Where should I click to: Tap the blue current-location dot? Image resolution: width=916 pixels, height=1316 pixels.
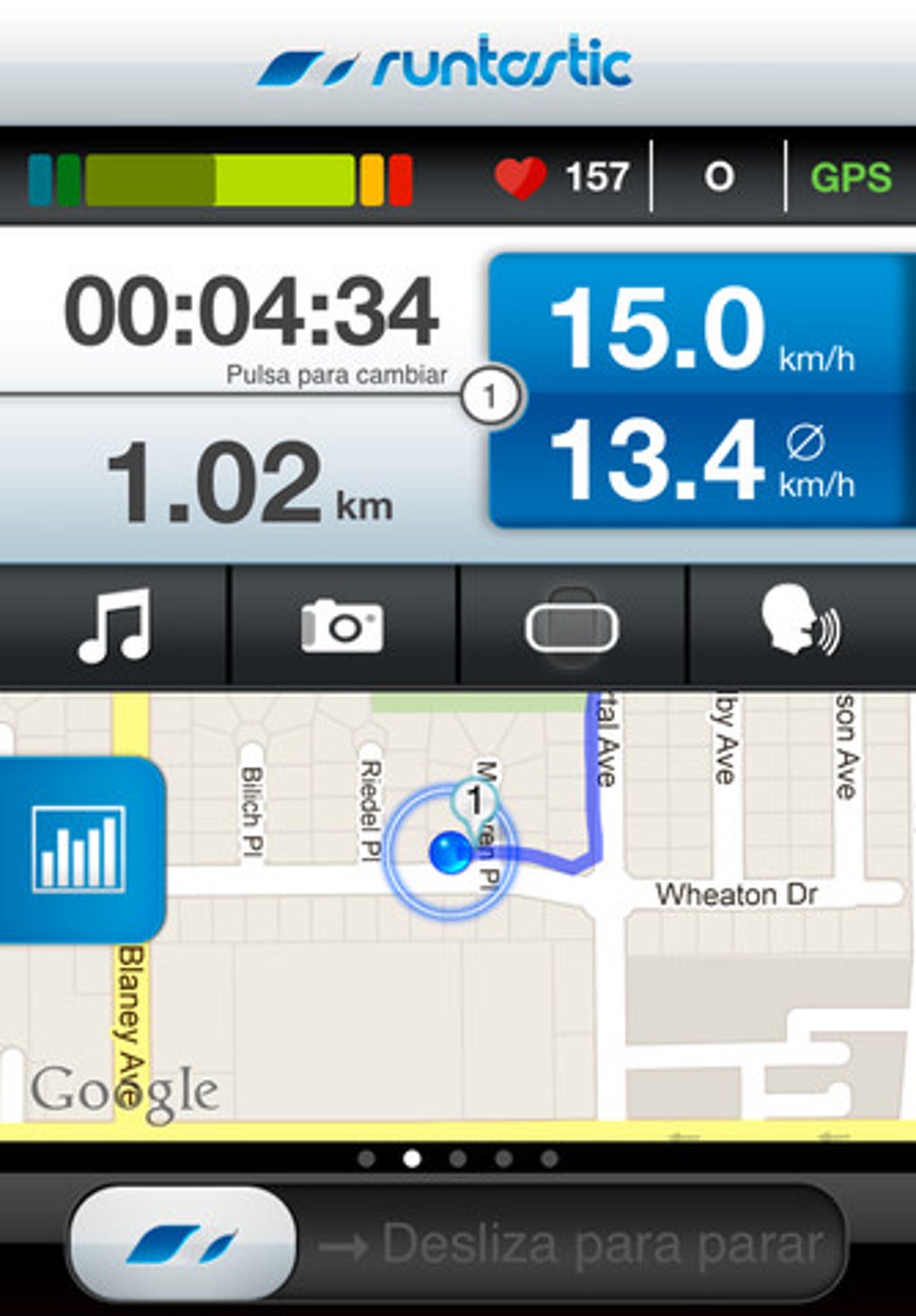[450, 853]
